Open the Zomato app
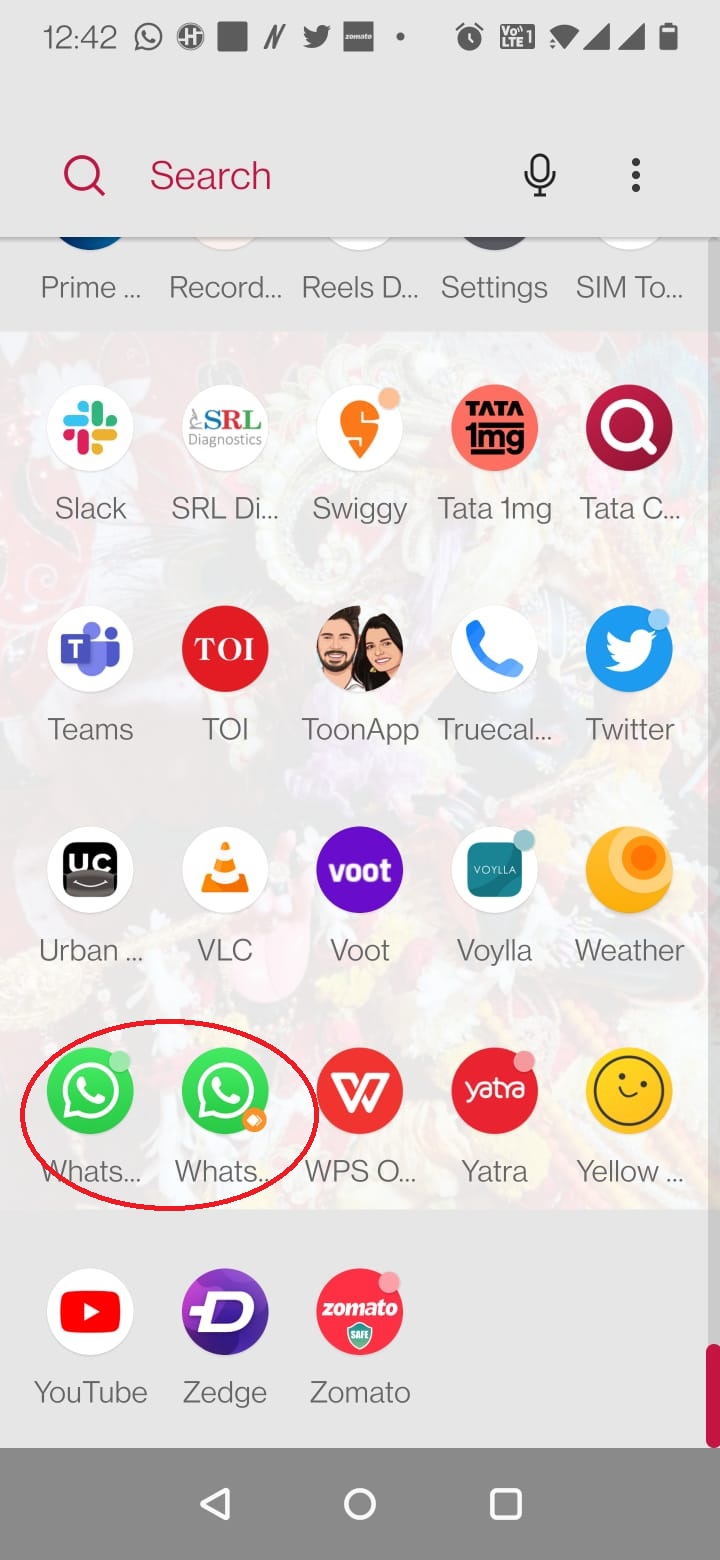Viewport: 720px width, 1560px height. tap(360, 1312)
